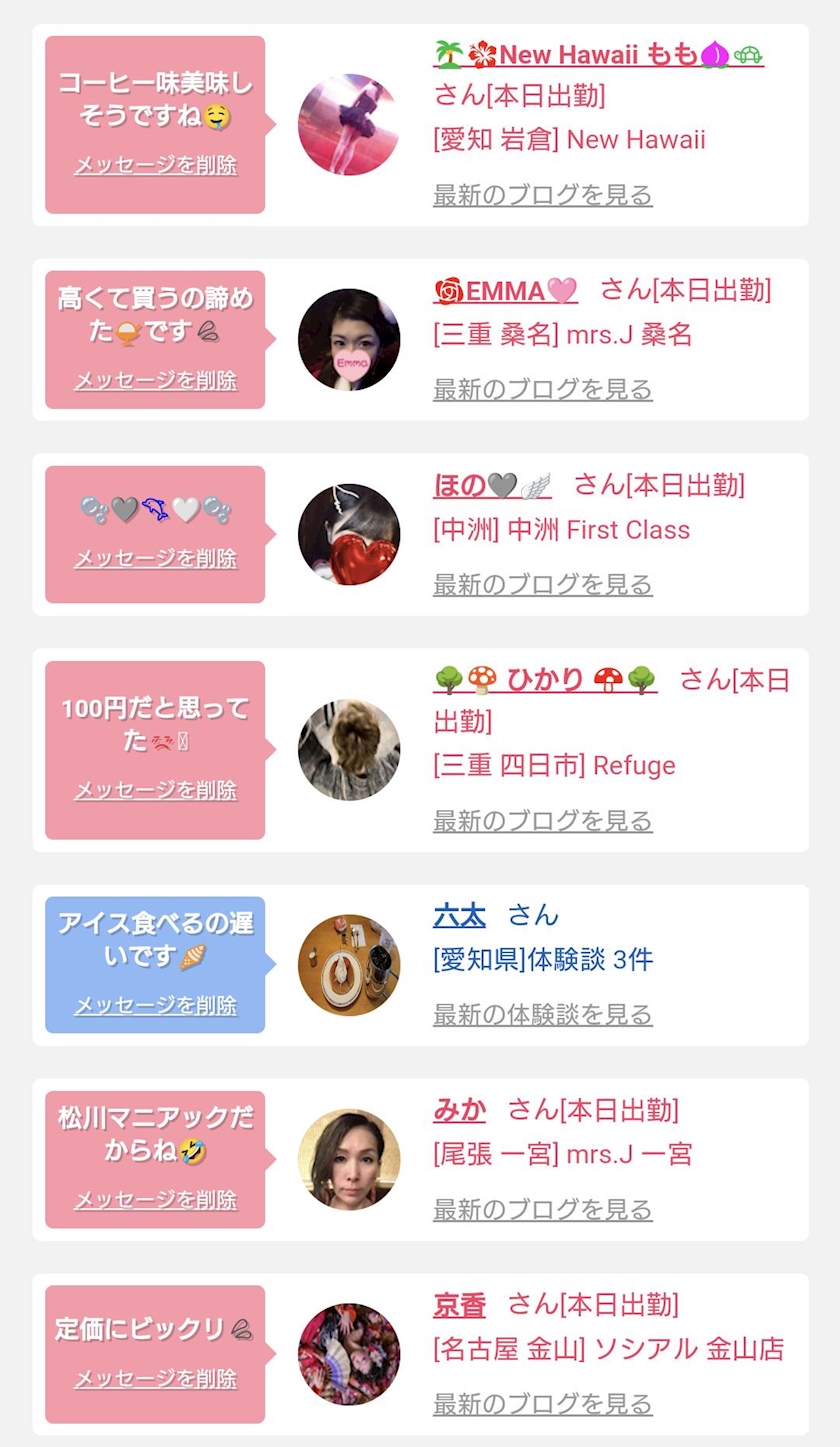View latest blog of ひかり

point(542,821)
